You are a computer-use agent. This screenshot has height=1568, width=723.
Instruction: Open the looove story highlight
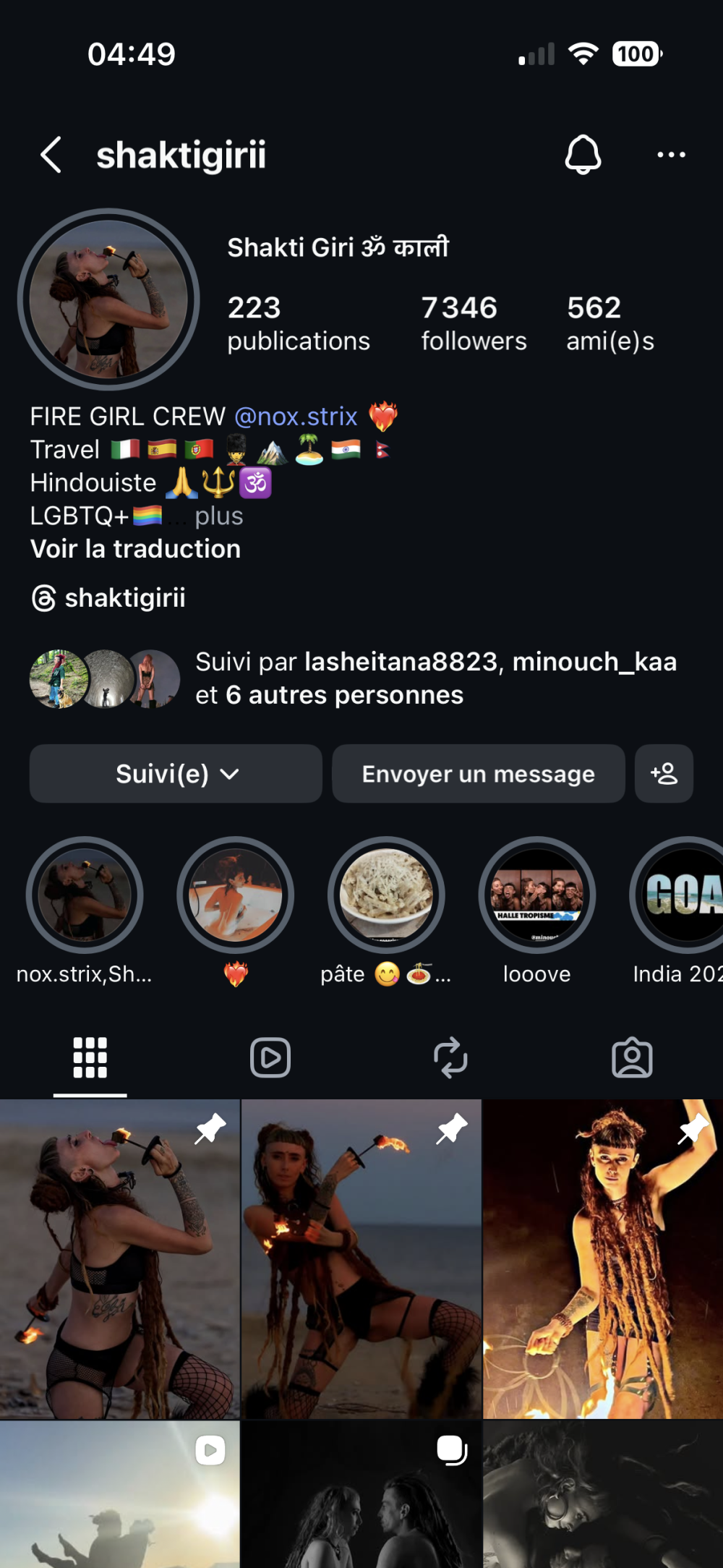(537, 895)
